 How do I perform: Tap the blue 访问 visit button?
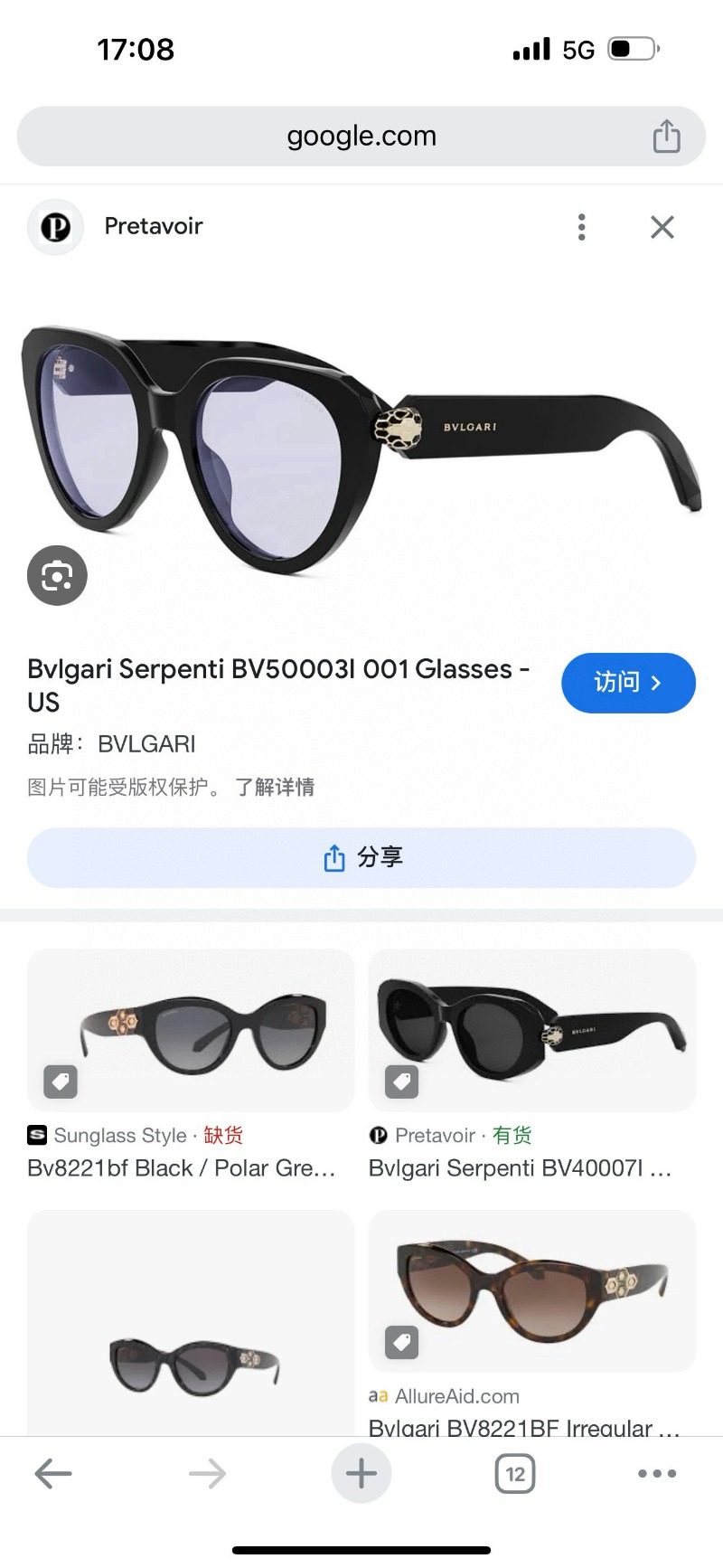pyautogui.click(x=628, y=683)
